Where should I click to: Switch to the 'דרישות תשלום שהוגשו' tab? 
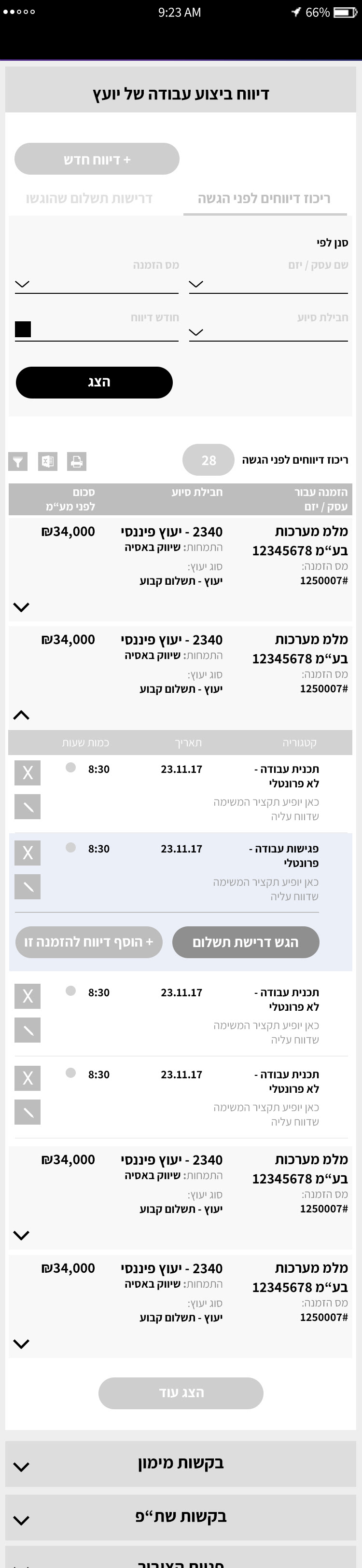[x=89, y=198]
